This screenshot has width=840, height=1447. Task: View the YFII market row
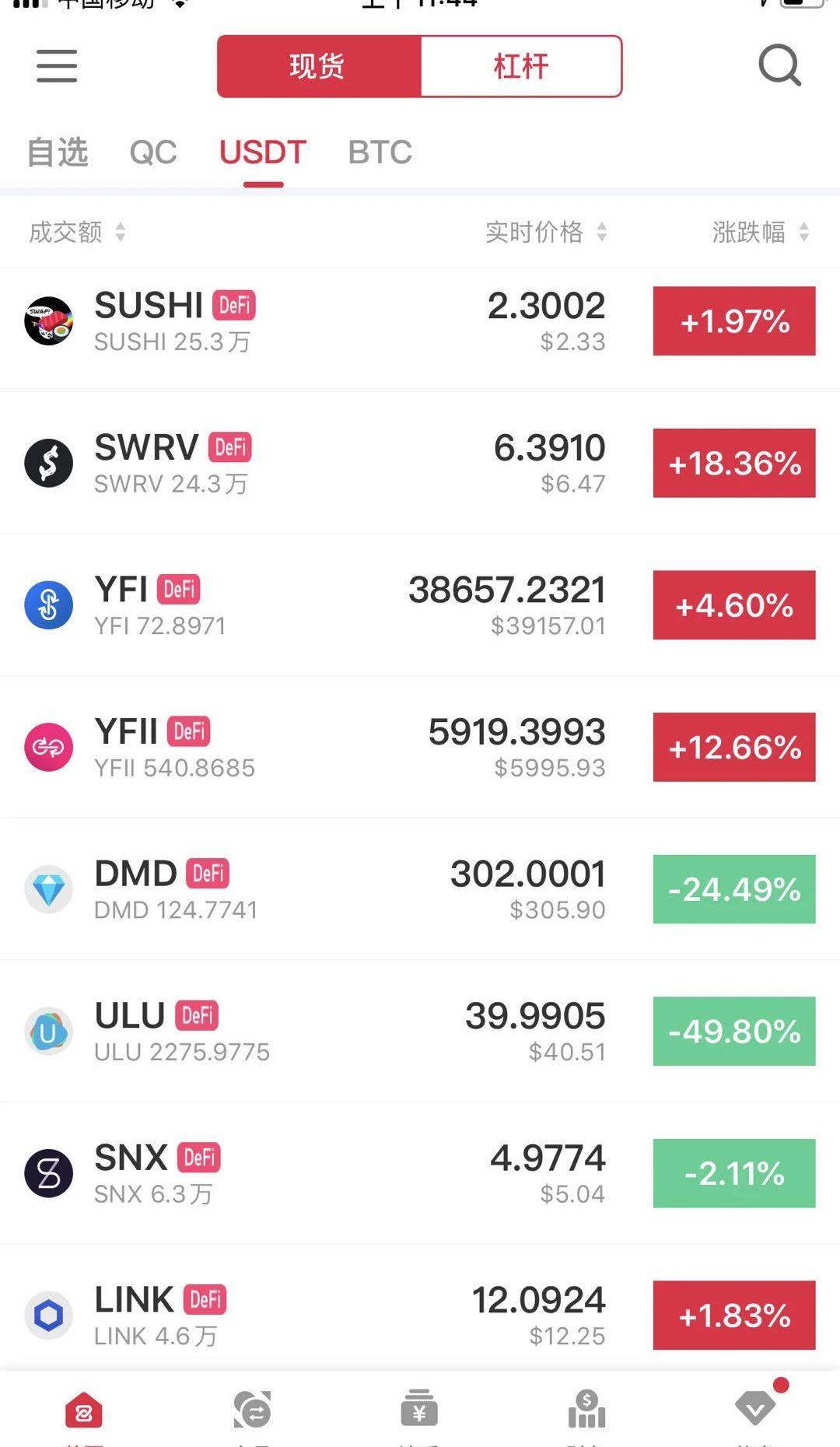[x=420, y=747]
